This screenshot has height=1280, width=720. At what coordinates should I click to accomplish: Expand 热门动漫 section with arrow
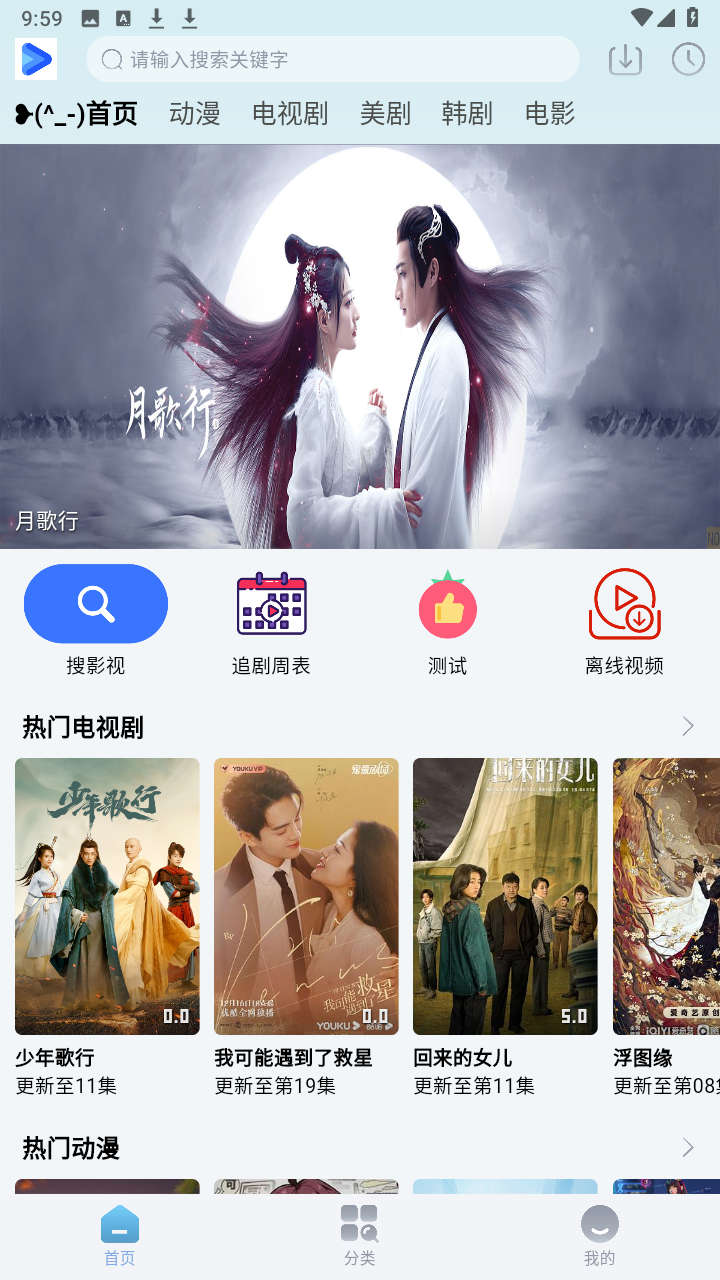(688, 1147)
